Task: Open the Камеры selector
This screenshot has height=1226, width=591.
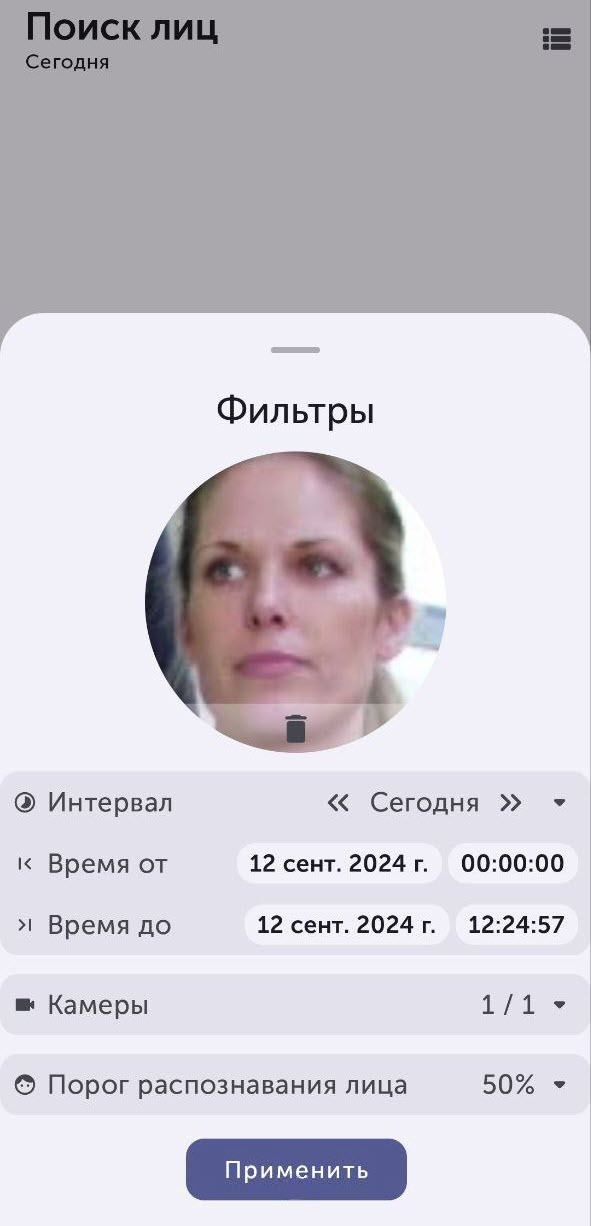Action: coord(295,1005)
